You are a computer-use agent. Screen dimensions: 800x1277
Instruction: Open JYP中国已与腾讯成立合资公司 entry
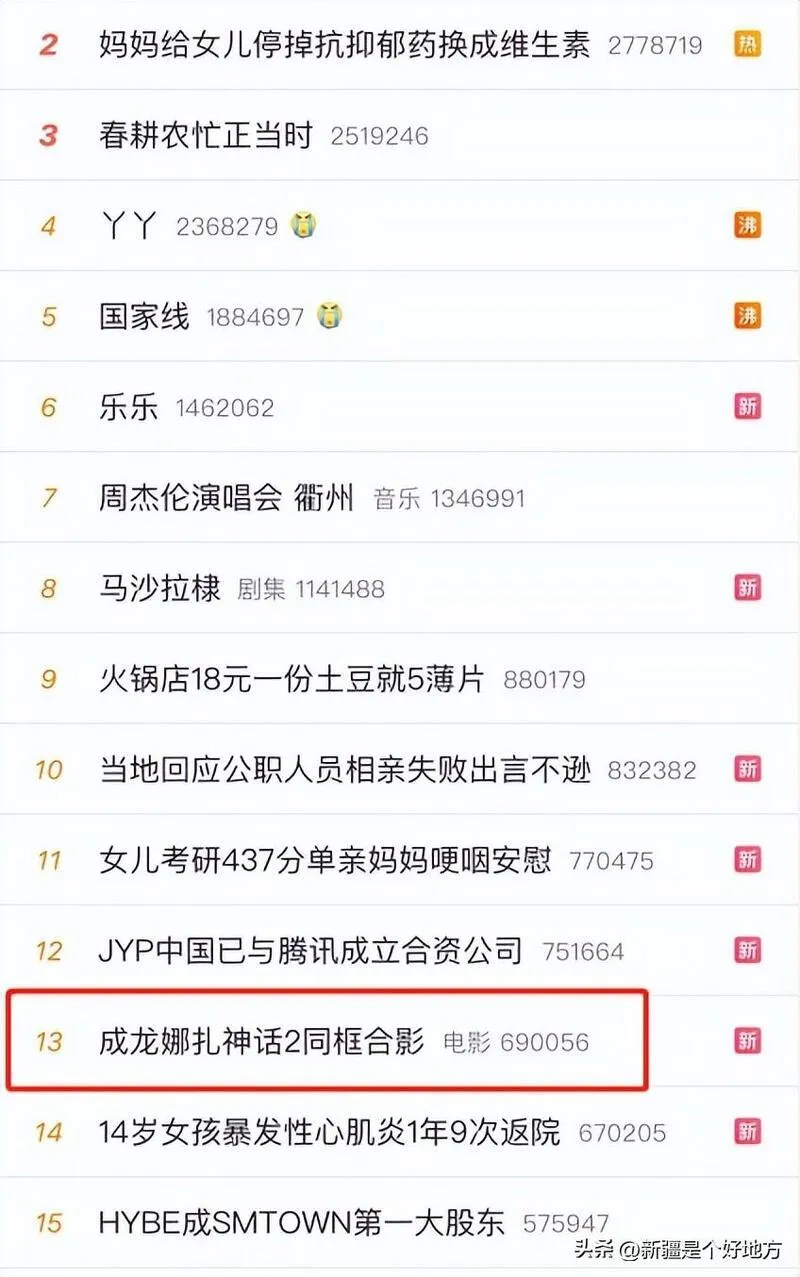310,950
